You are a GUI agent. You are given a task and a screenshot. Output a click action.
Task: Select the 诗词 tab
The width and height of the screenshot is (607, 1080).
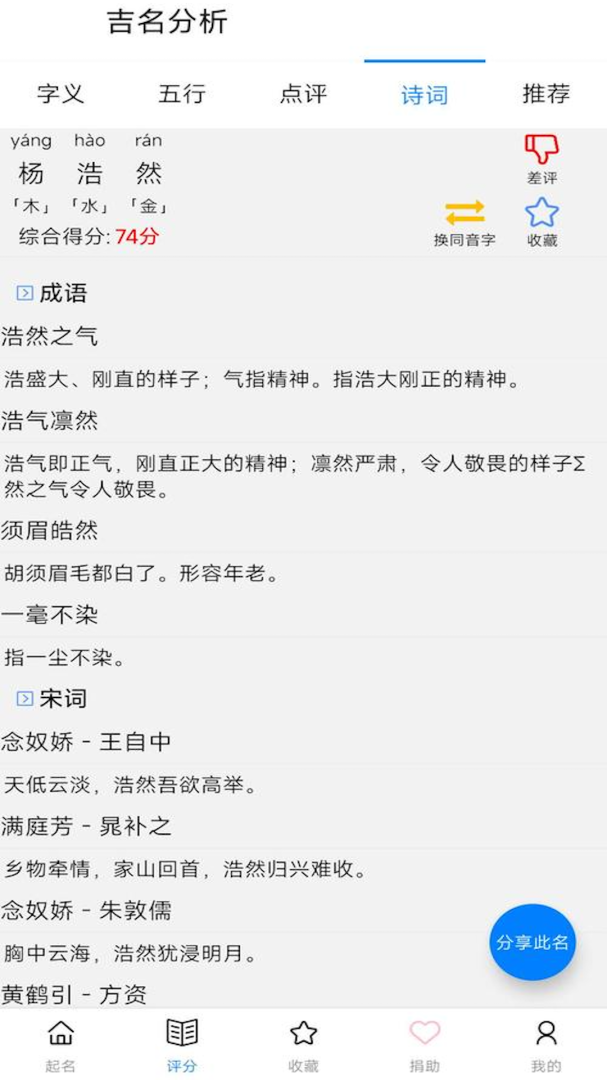click(x=424, y=94)
